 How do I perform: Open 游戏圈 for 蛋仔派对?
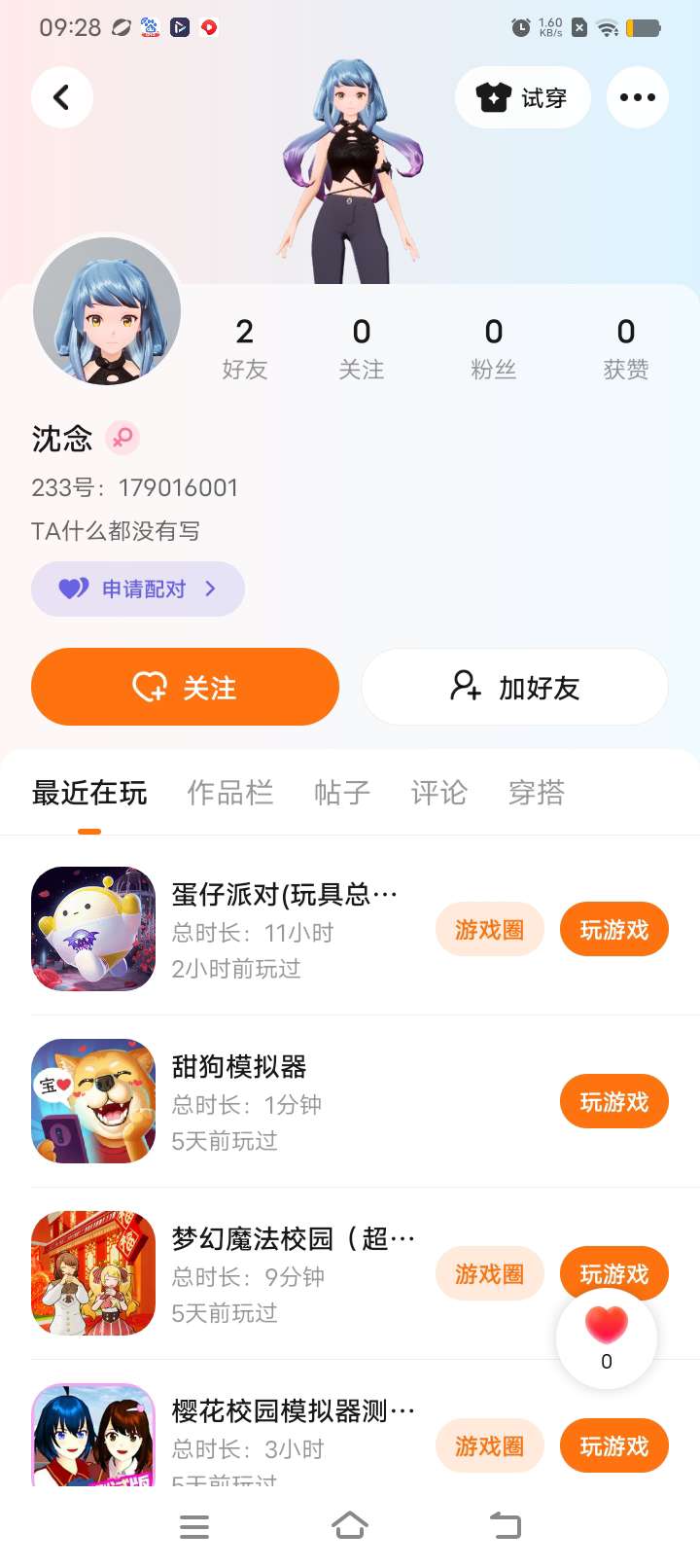click(489, 929)
